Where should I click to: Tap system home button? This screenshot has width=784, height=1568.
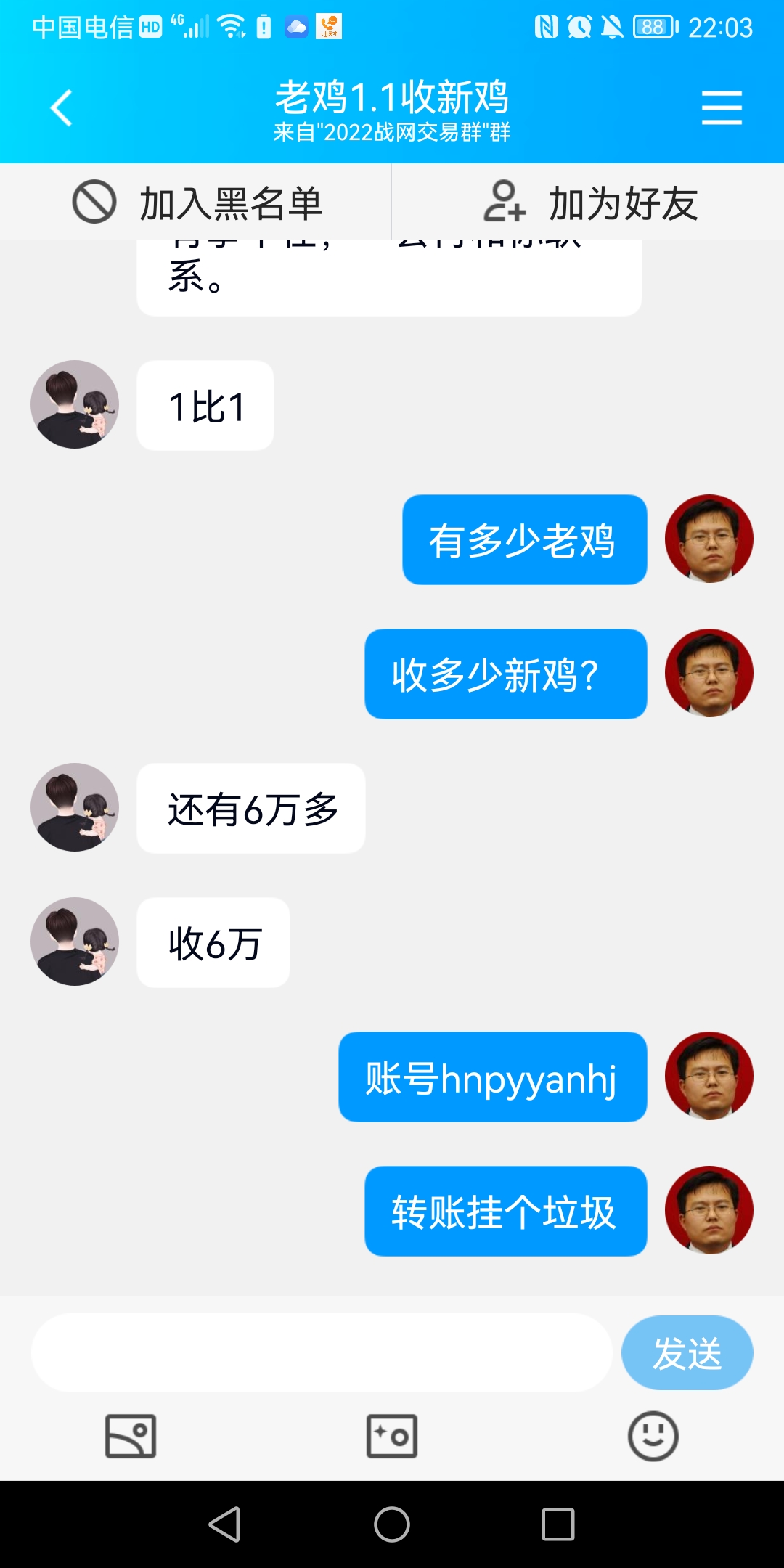coord(392,1524)
